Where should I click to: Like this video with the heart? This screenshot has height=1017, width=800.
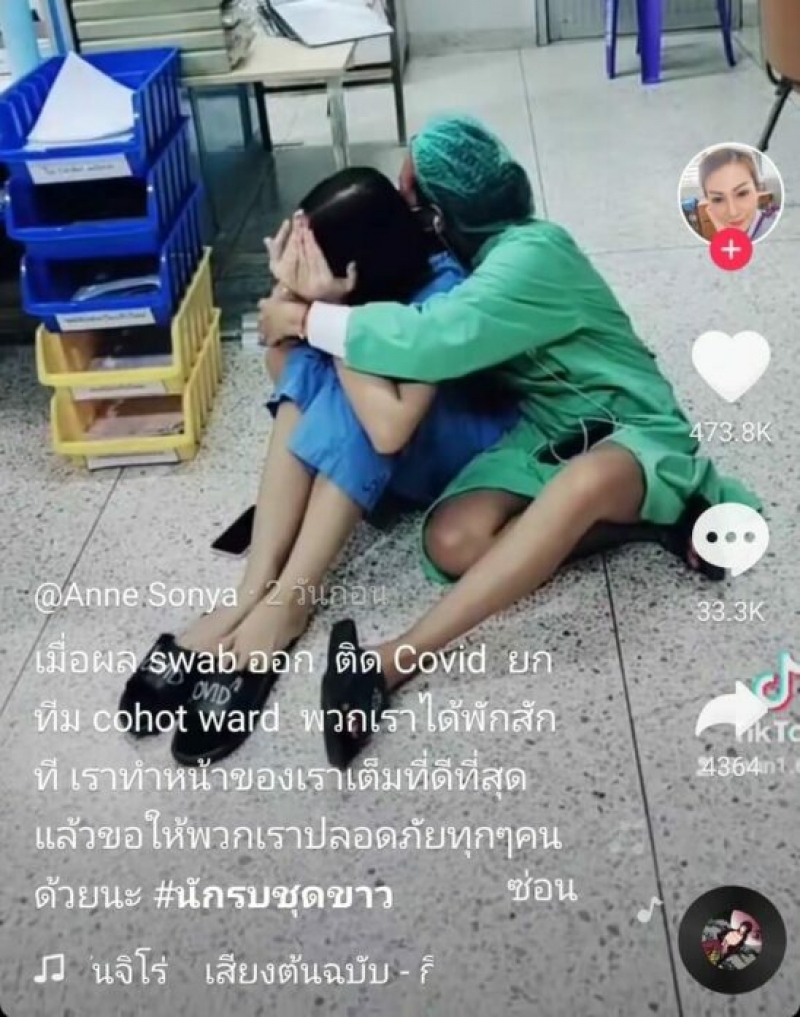730,367
